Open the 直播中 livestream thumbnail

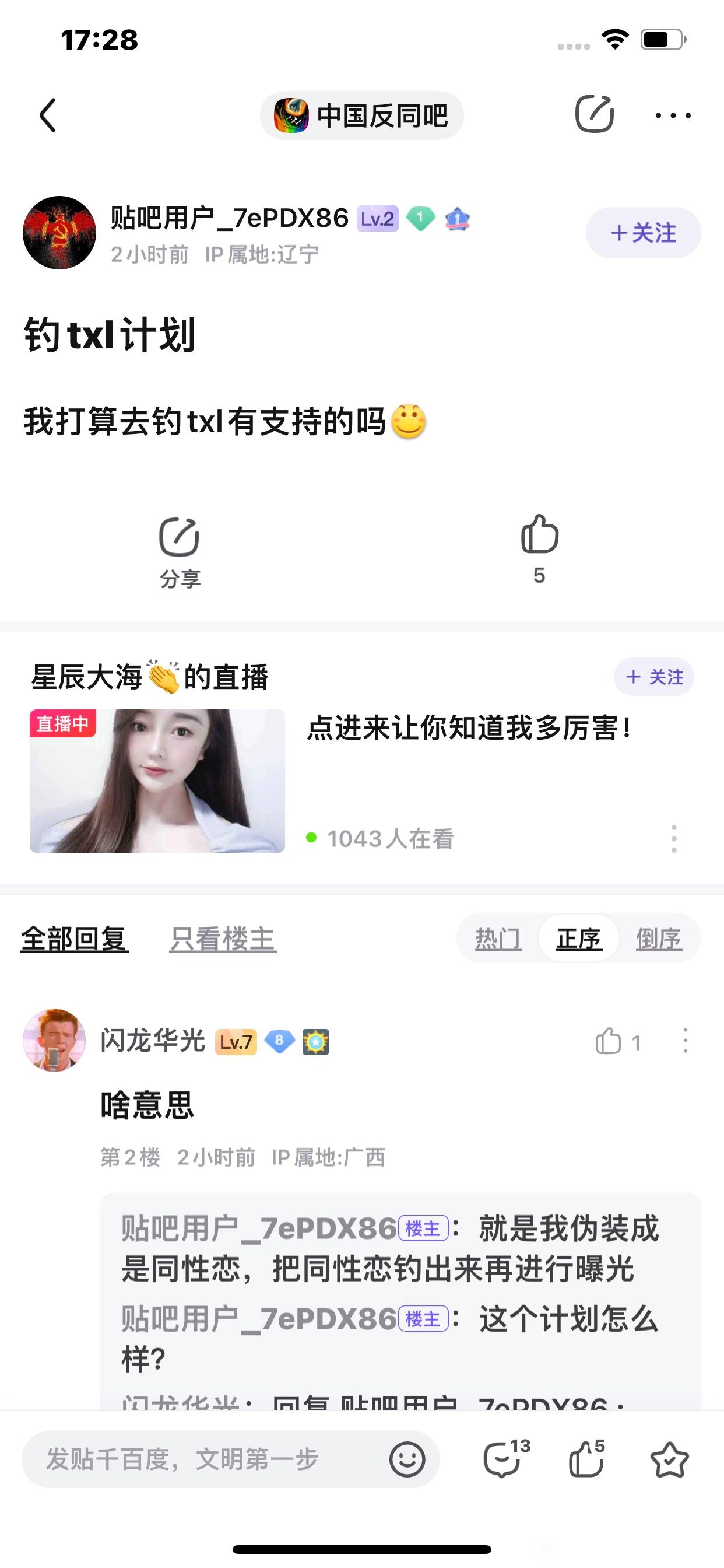(x=157, y=780)
